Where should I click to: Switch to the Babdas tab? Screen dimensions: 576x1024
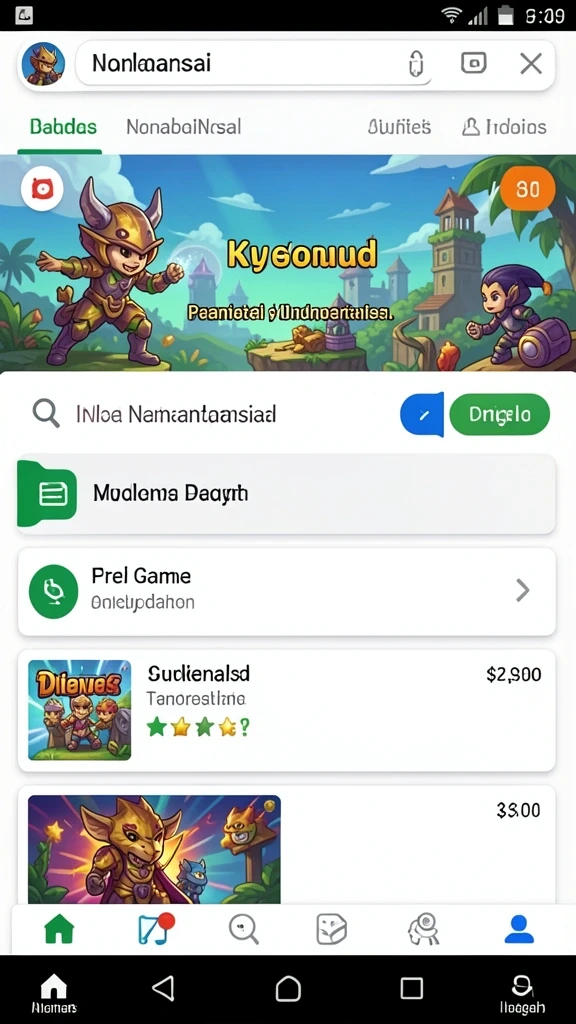click(63, 127)
